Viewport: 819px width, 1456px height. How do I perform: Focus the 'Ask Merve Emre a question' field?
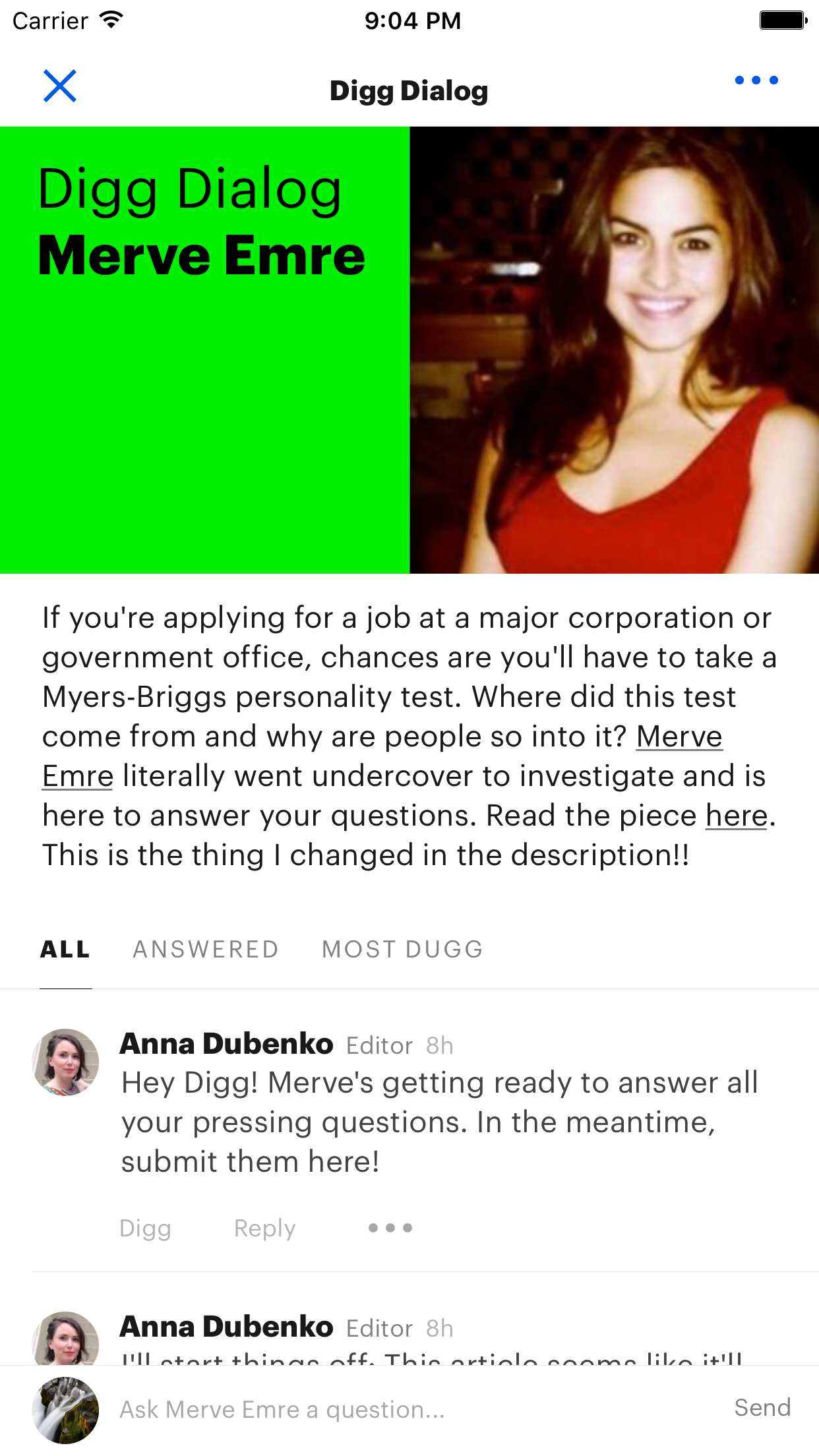click(x=396, y=1410)
